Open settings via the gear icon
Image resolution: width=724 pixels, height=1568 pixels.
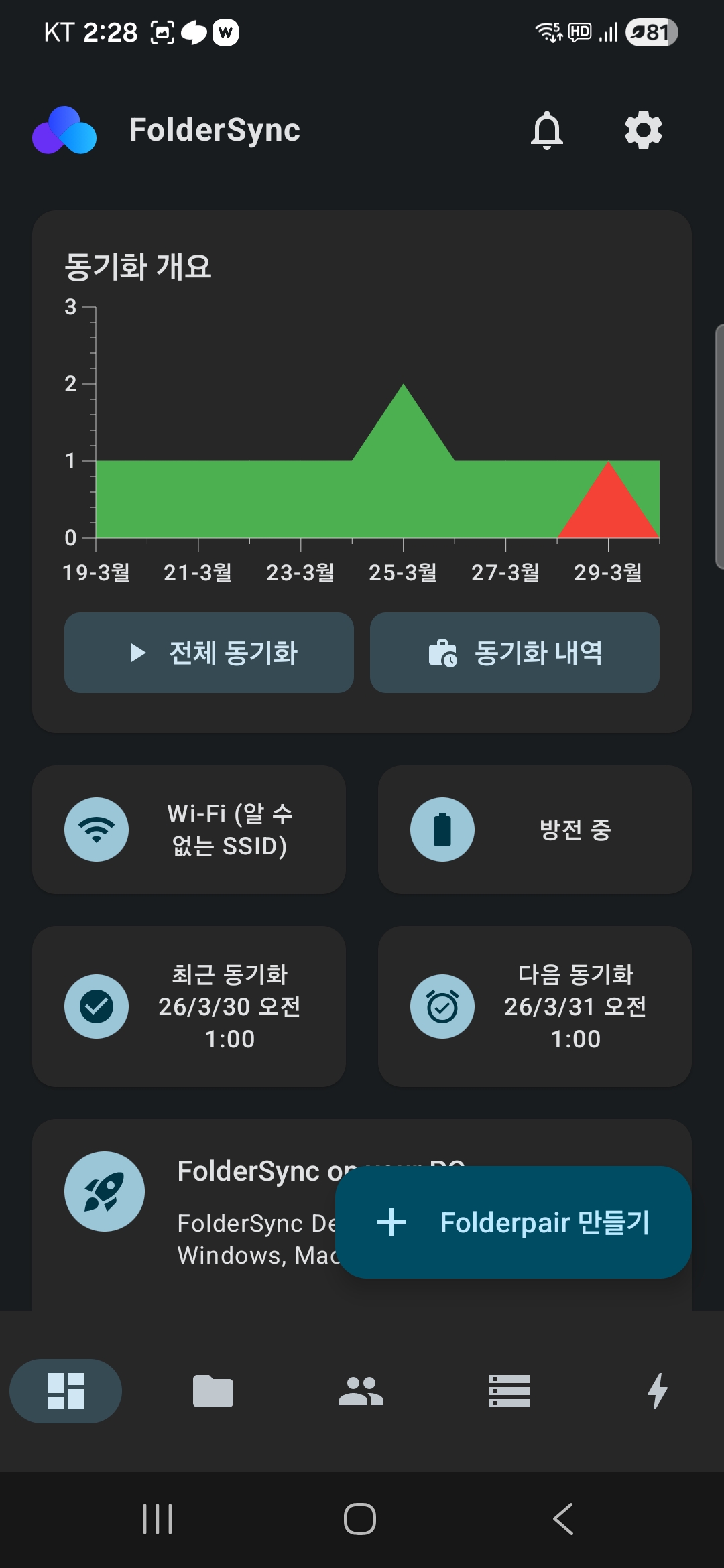pos(644,130)
